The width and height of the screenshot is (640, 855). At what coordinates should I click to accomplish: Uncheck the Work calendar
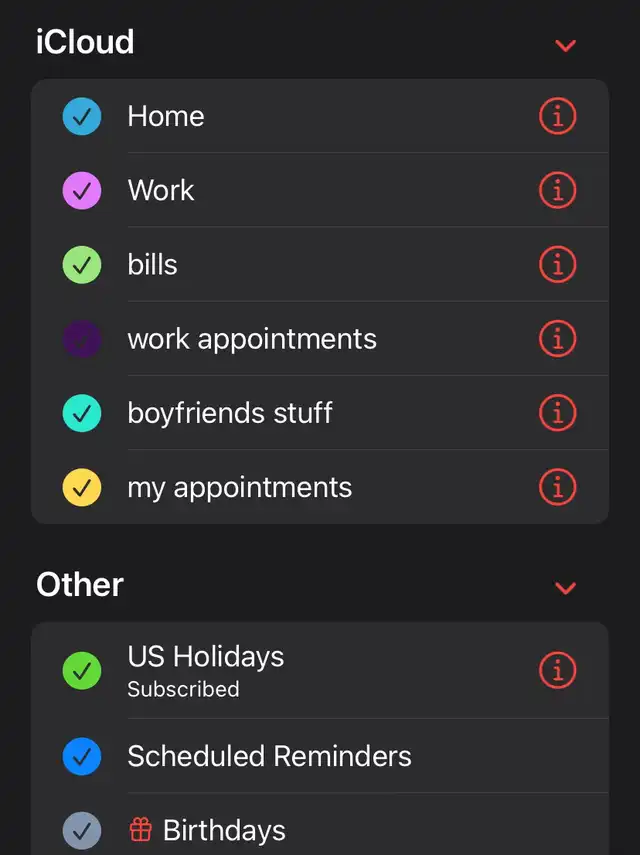click(82, 191)
